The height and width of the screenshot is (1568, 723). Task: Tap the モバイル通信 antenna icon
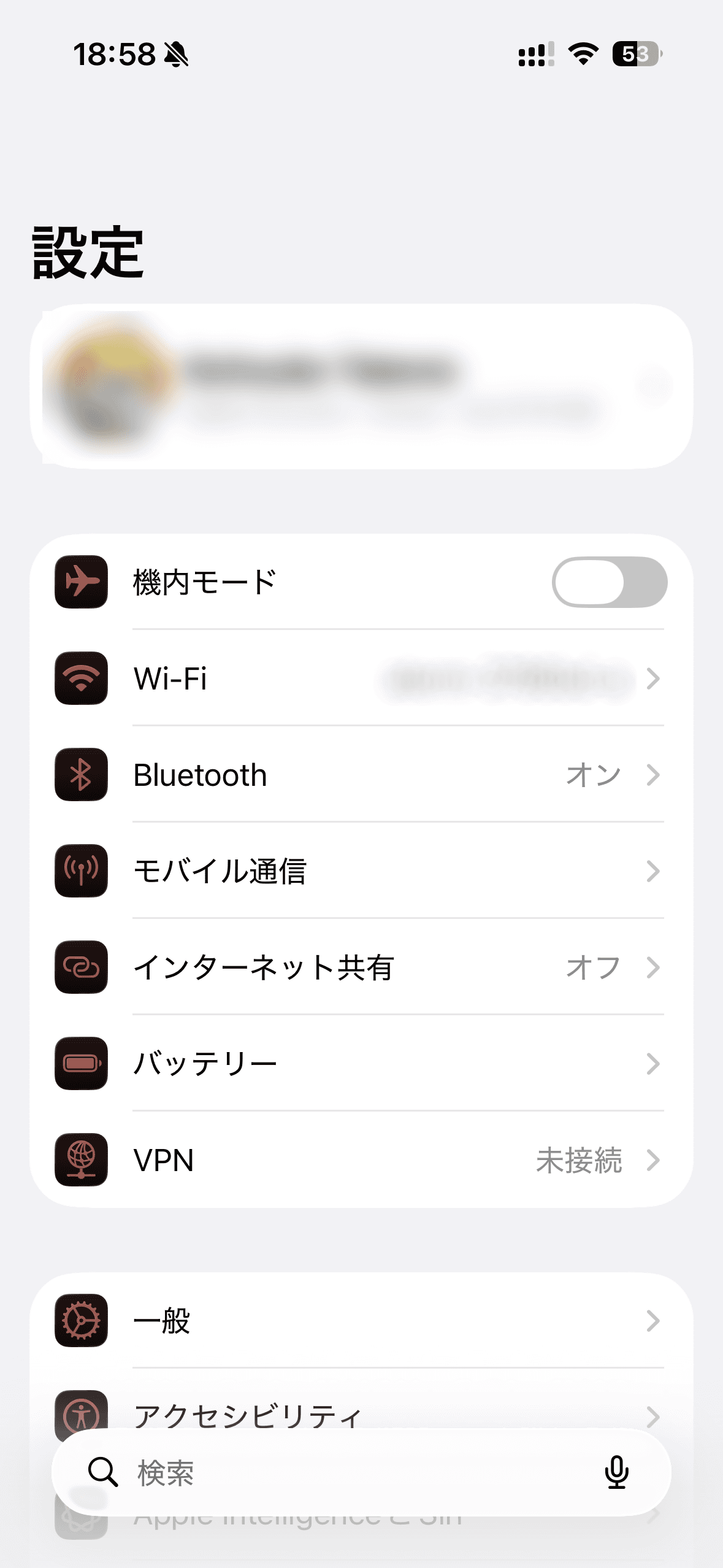coord(81,870)
